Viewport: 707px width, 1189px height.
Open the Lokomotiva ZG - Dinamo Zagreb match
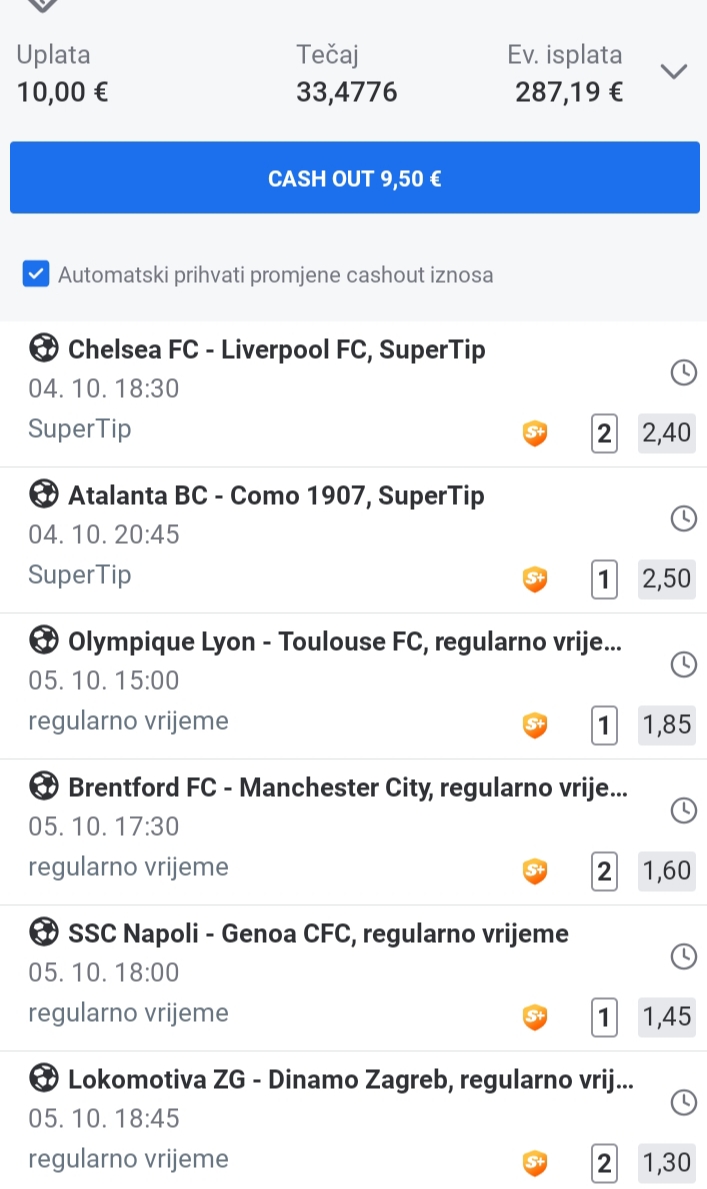click(349, 1080)
